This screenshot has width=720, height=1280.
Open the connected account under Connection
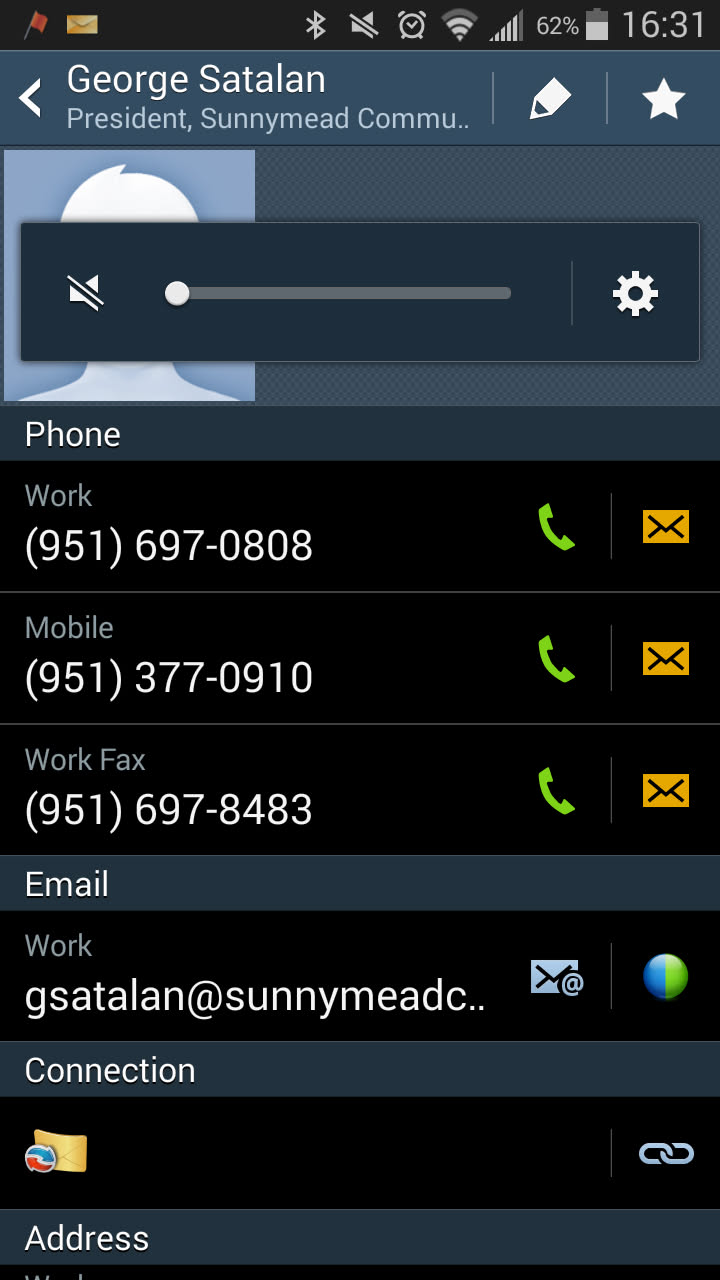57,1153
